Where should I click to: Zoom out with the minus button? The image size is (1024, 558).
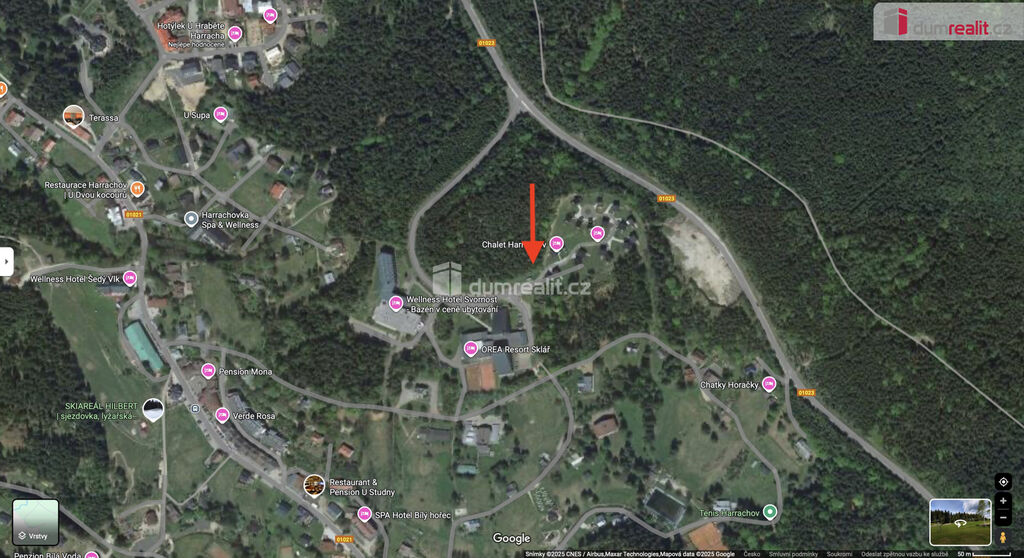pos(1004,516)
